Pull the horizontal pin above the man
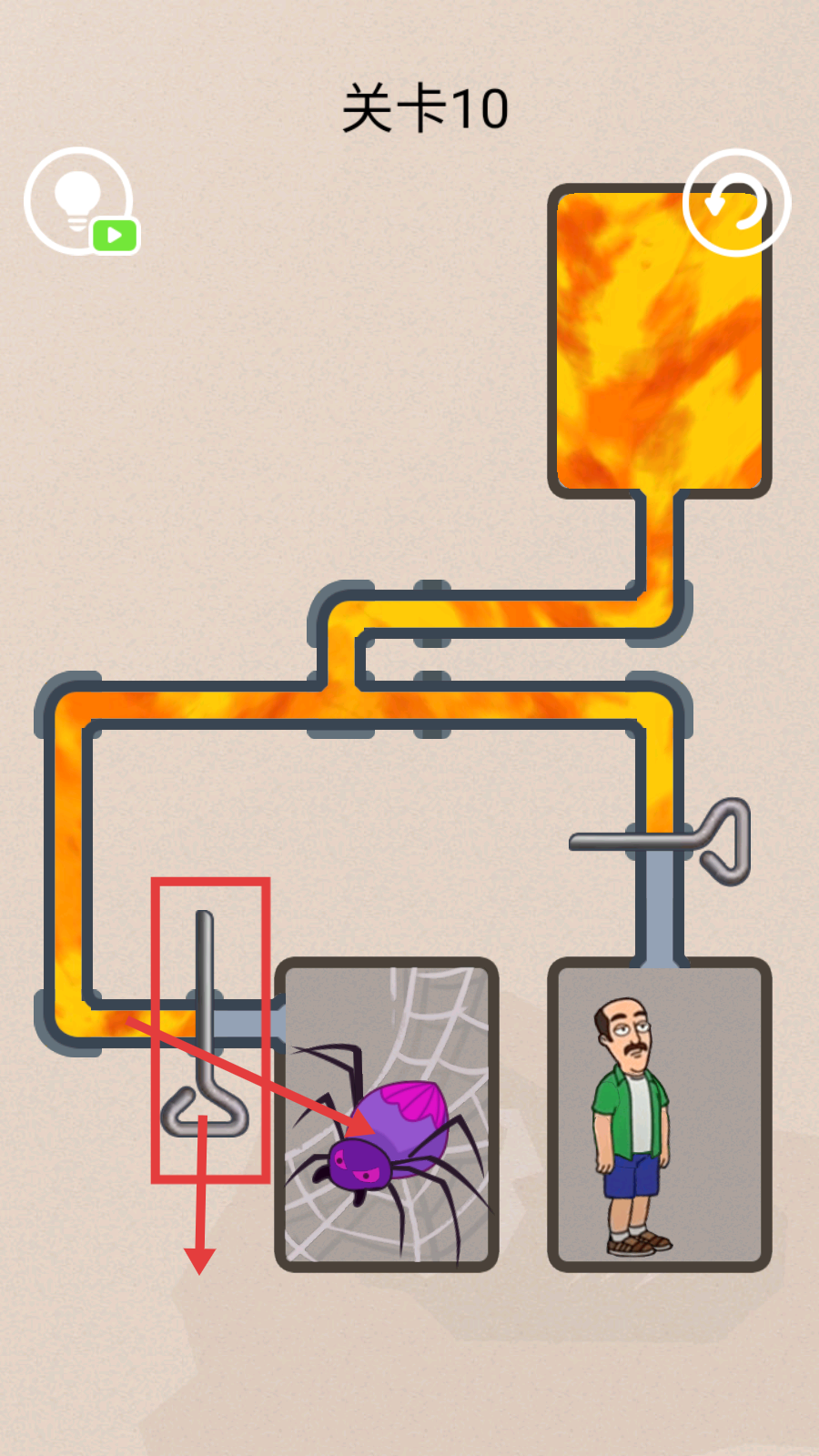 pos(725,842)
